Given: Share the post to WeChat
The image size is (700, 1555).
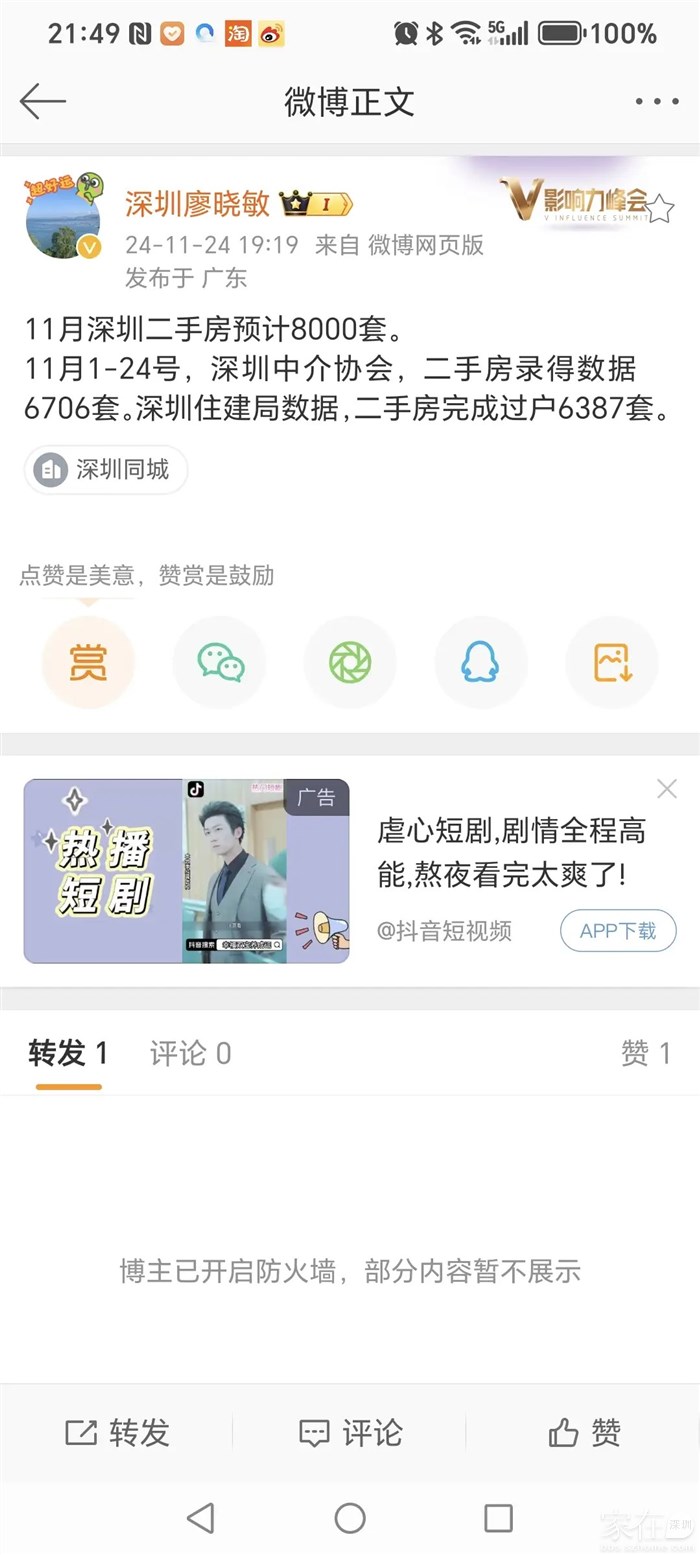Looking at the screenshot, I should click(220, 662).
